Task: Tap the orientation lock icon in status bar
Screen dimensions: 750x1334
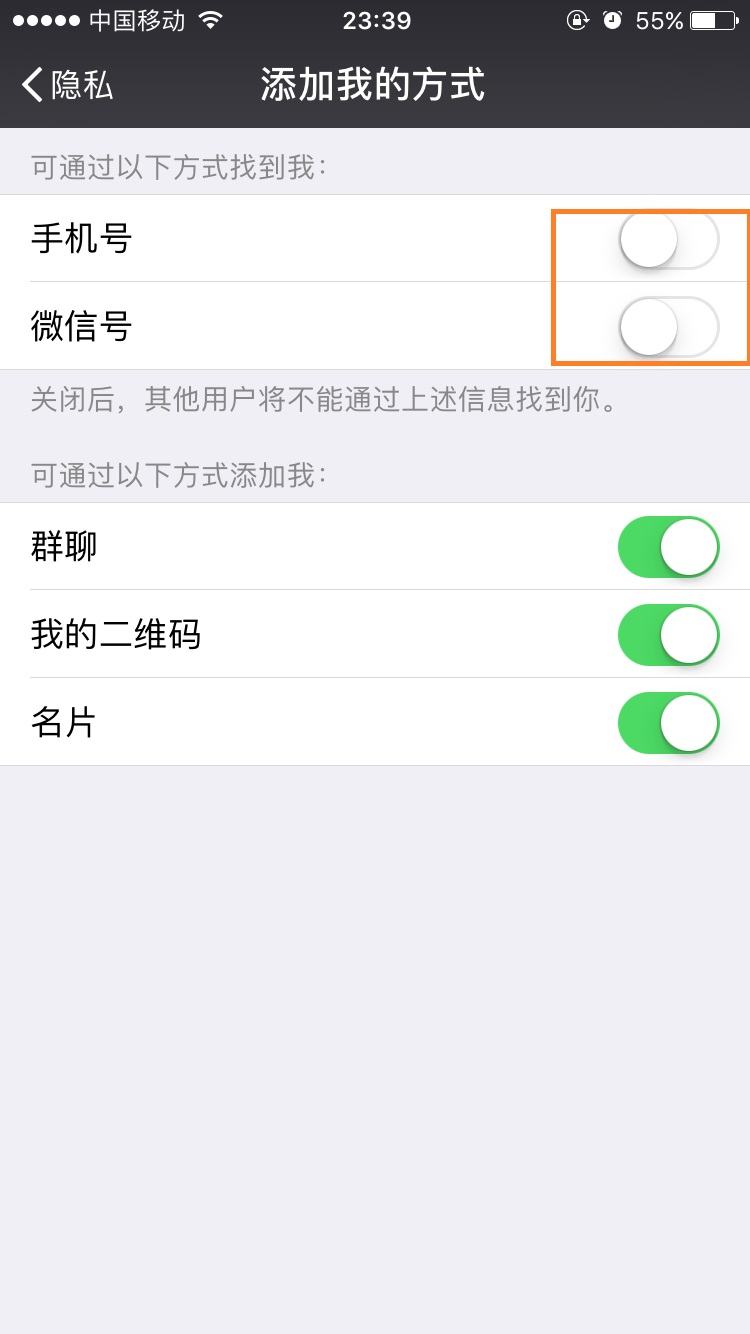Action: coord(578,19)
